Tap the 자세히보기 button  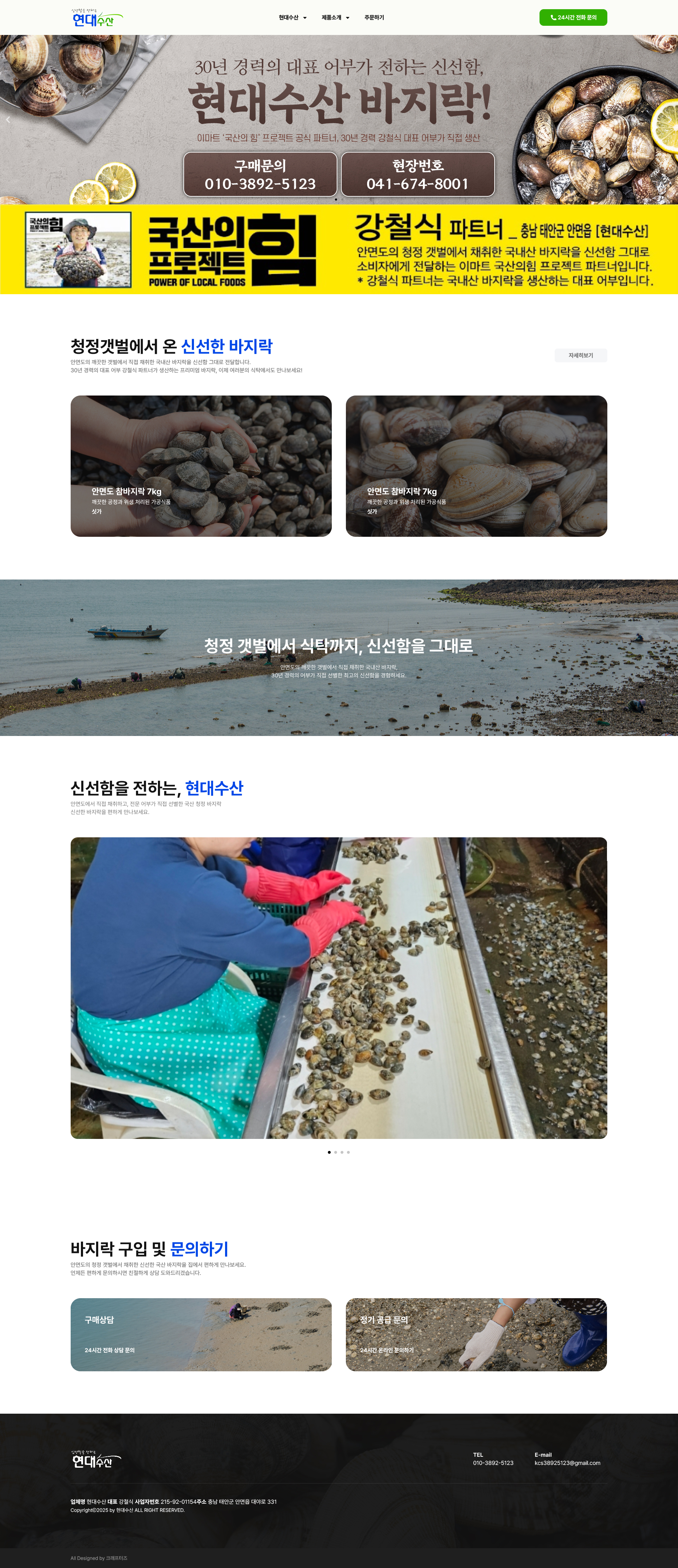[x=580, y=356]
